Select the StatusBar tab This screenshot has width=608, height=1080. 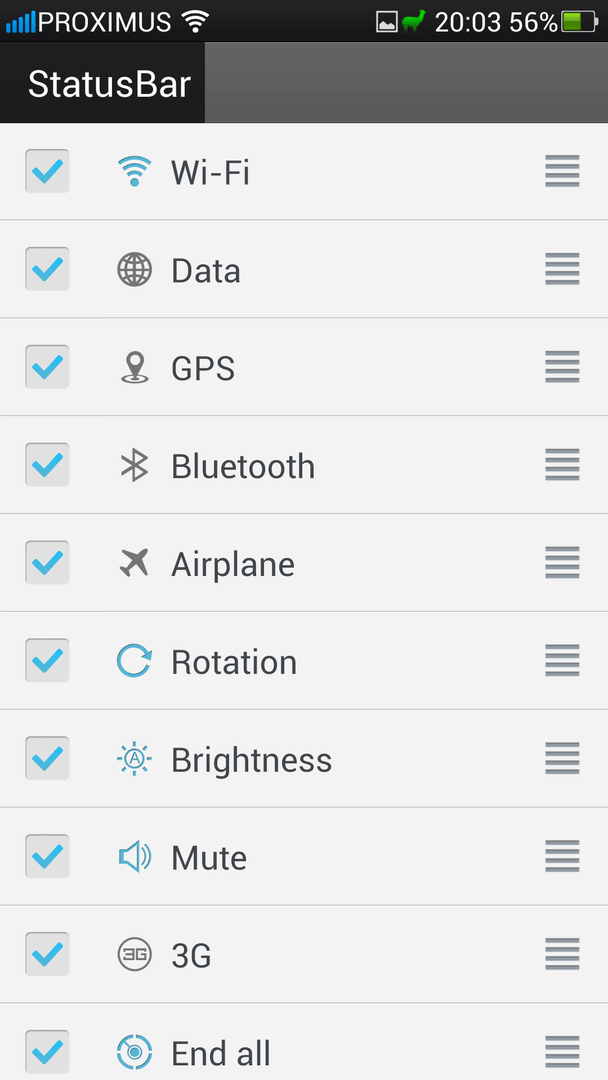(108, 84)
